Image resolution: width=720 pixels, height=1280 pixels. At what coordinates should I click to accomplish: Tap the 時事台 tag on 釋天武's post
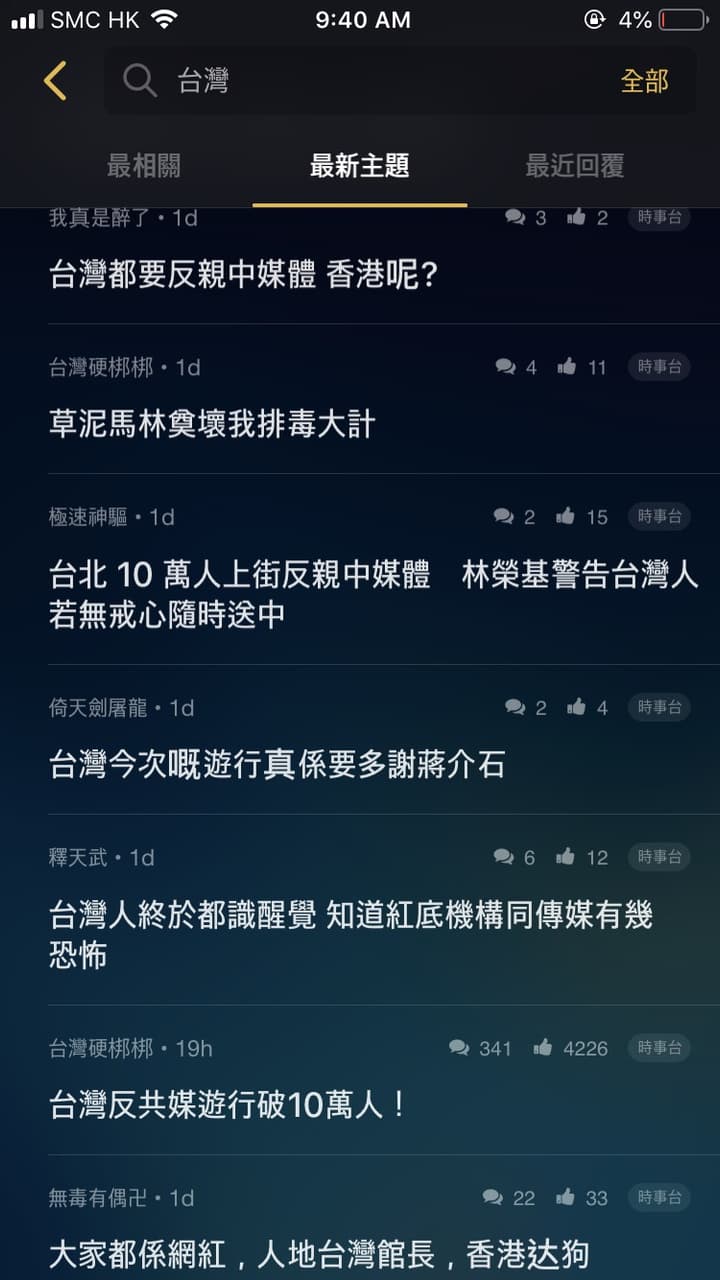(x=659, y=857)
